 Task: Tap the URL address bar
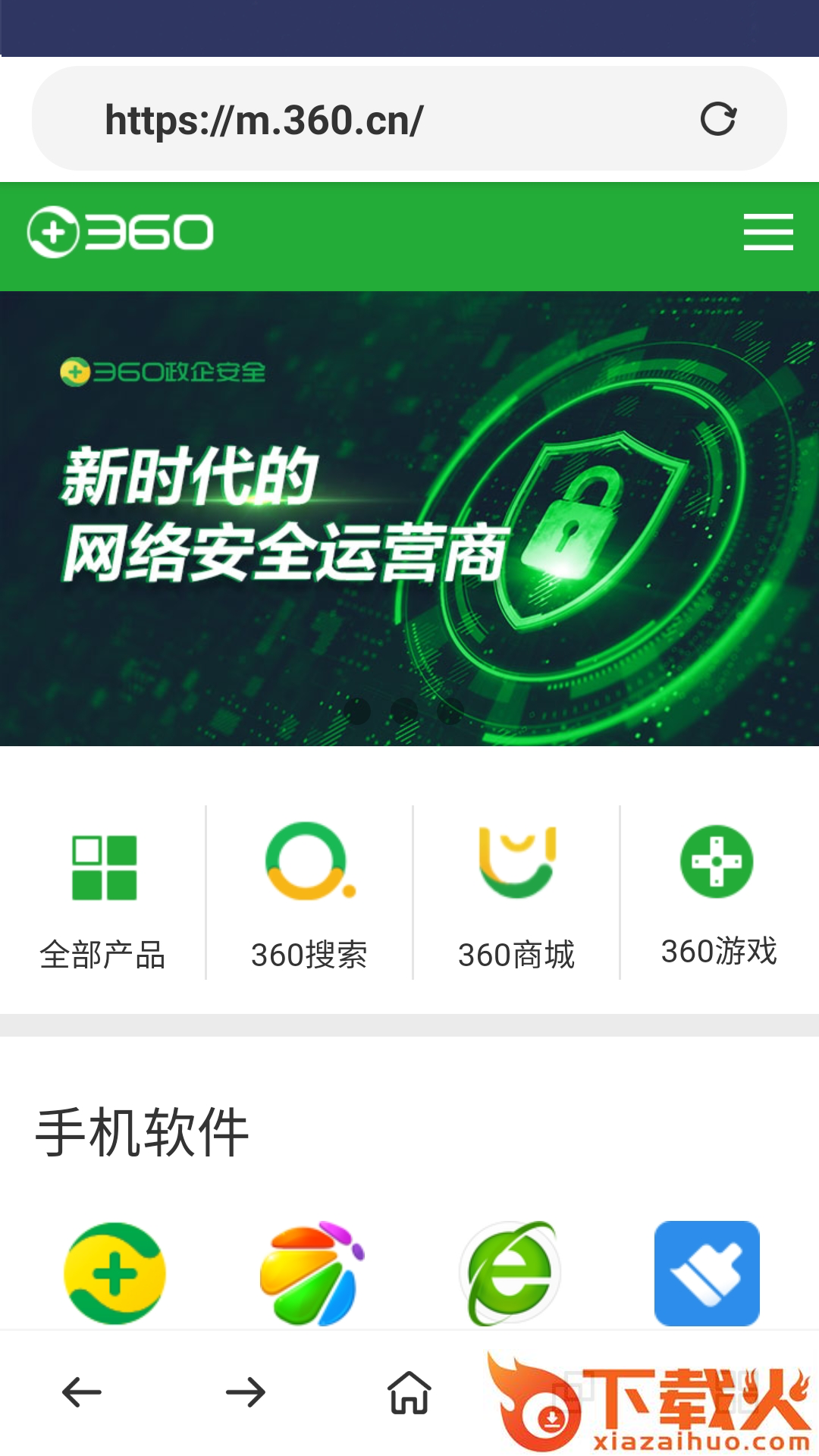pyautogui.click(x=364, y=119)
